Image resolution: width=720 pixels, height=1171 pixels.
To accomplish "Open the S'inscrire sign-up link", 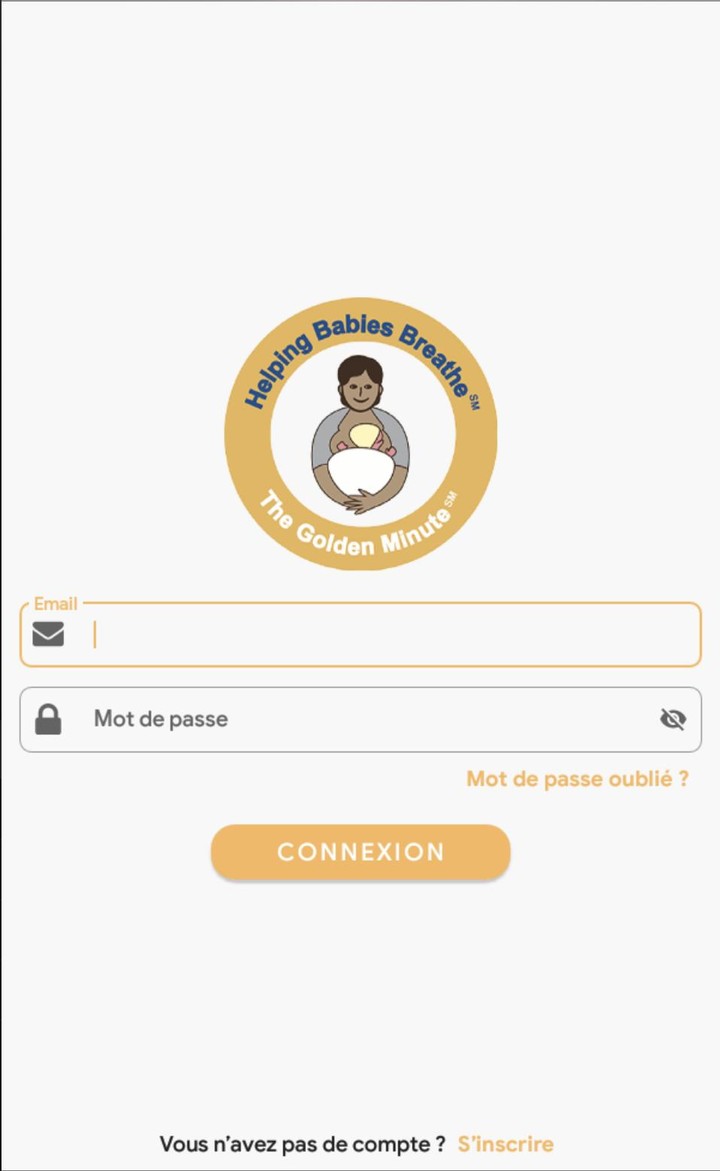I will tap(505, 1144).
